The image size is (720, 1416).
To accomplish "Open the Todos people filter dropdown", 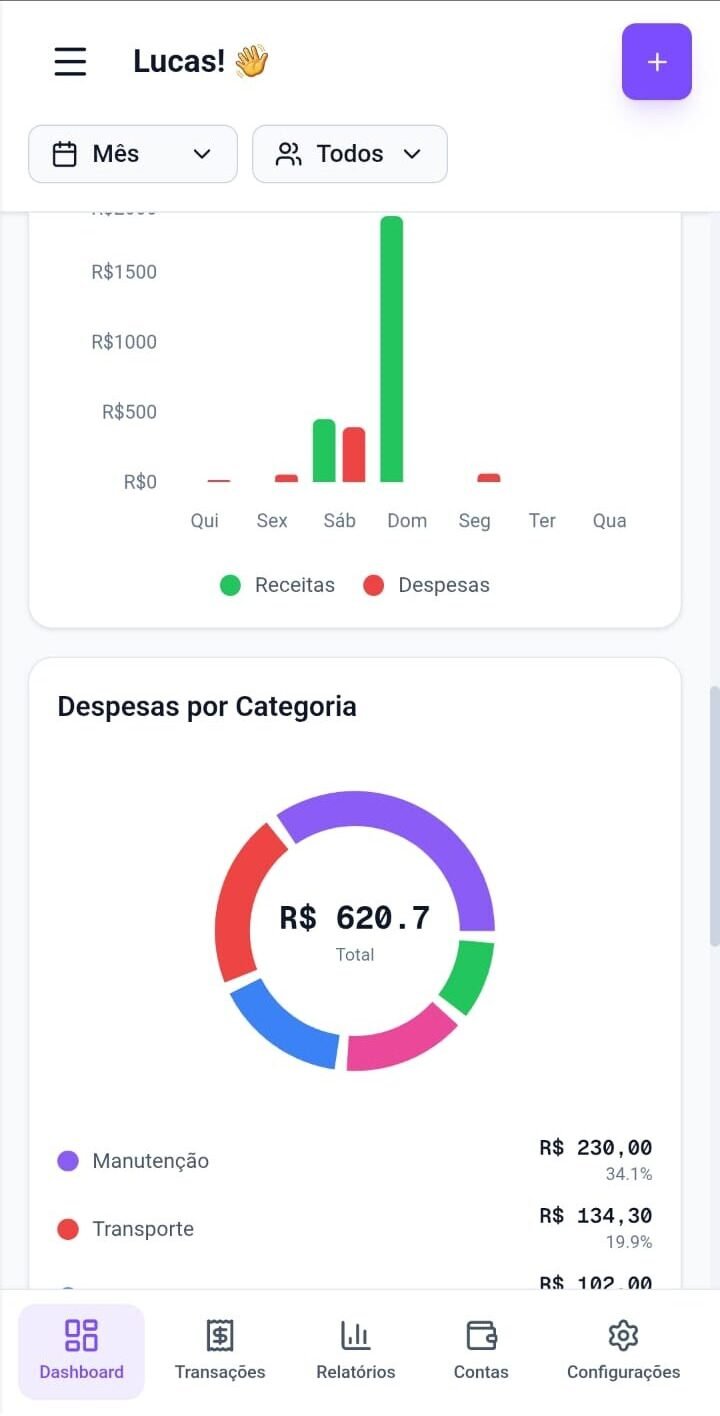I will (x=349, y=154).
